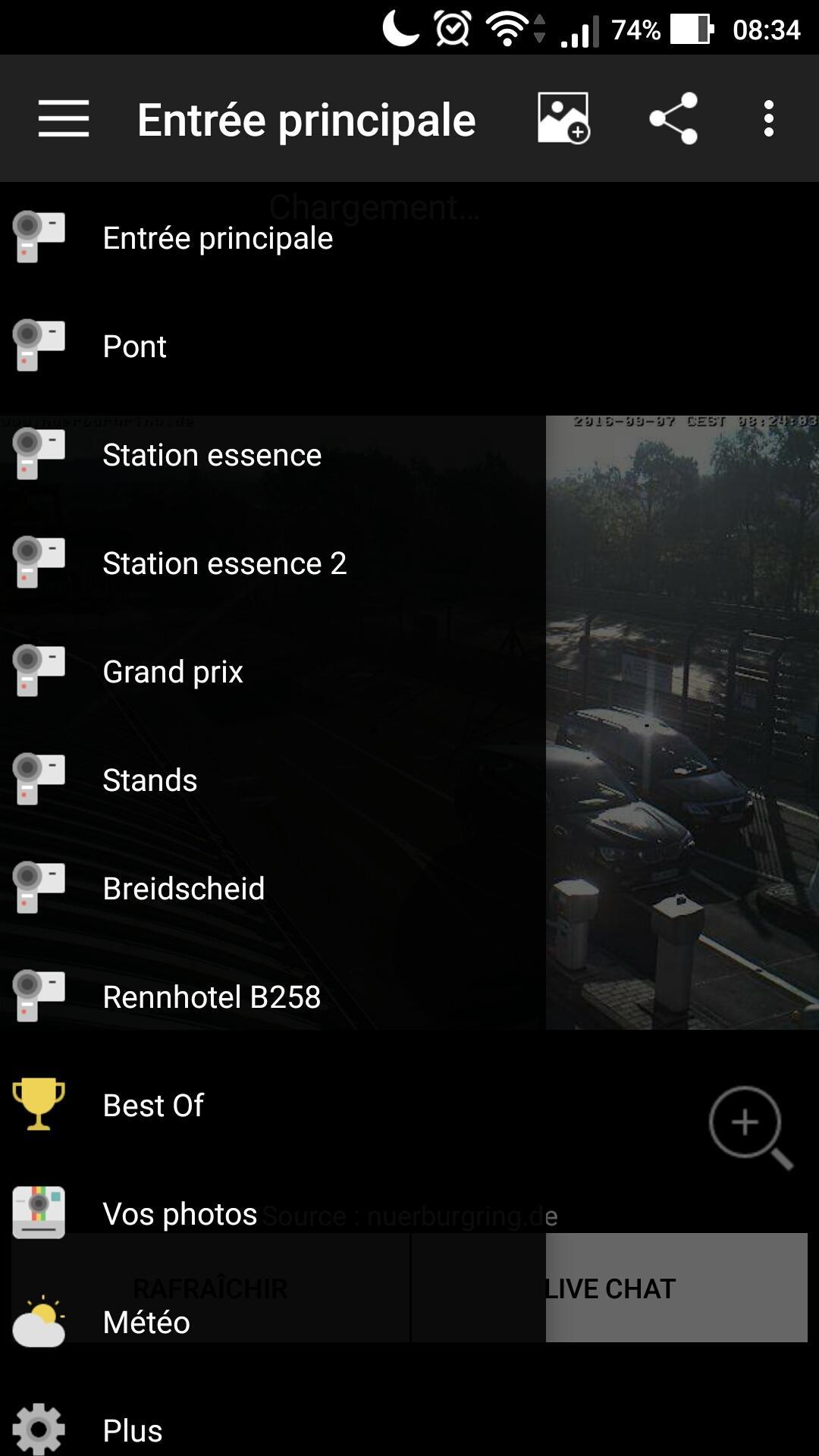The image size is (819, 1456).
Task: Open Station essence 2 webcam
Action: click(224, 563)
